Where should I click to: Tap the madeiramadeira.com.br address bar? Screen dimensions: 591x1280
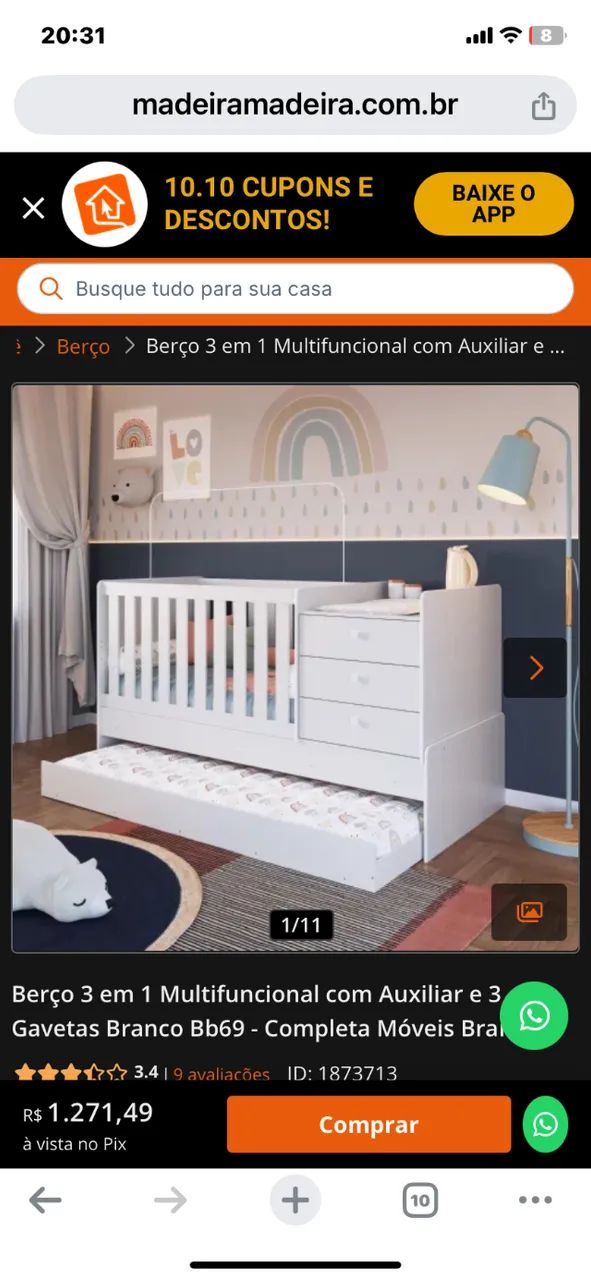(295, 105)
